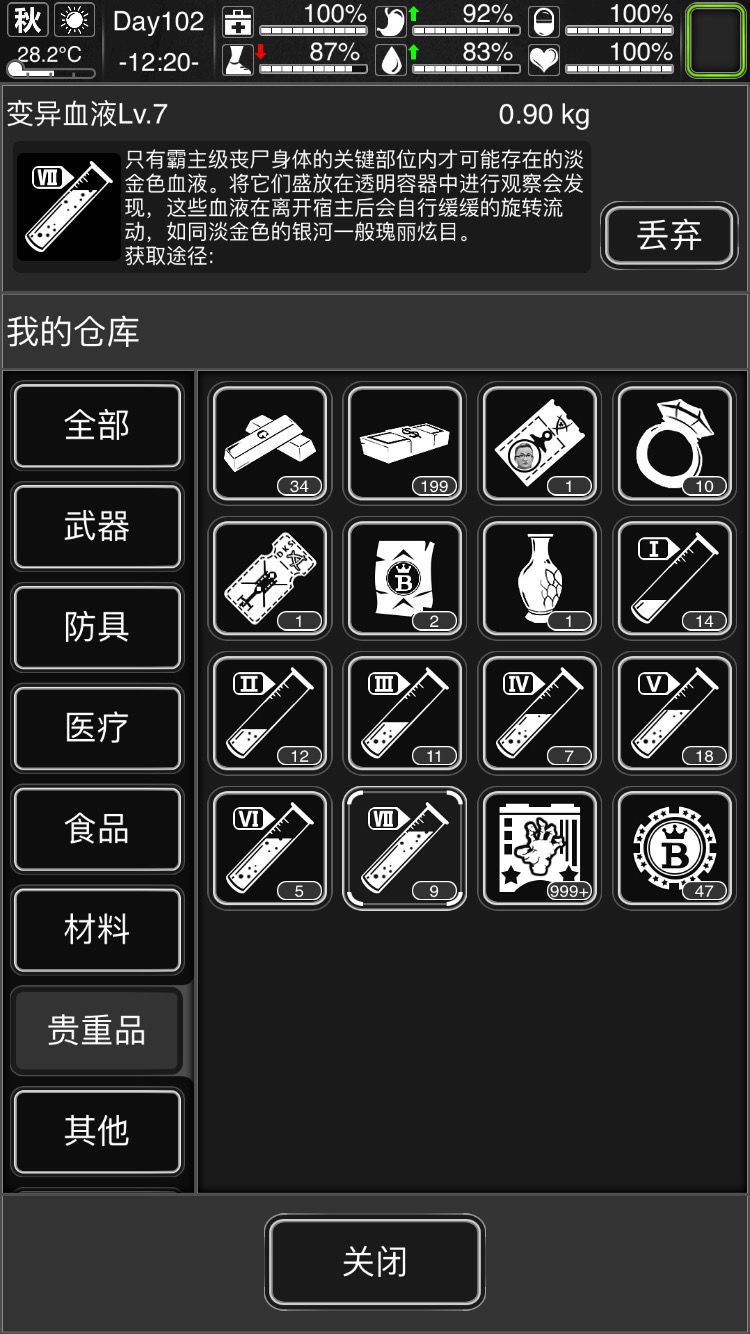Open the 食品 food category

point(97,829)
